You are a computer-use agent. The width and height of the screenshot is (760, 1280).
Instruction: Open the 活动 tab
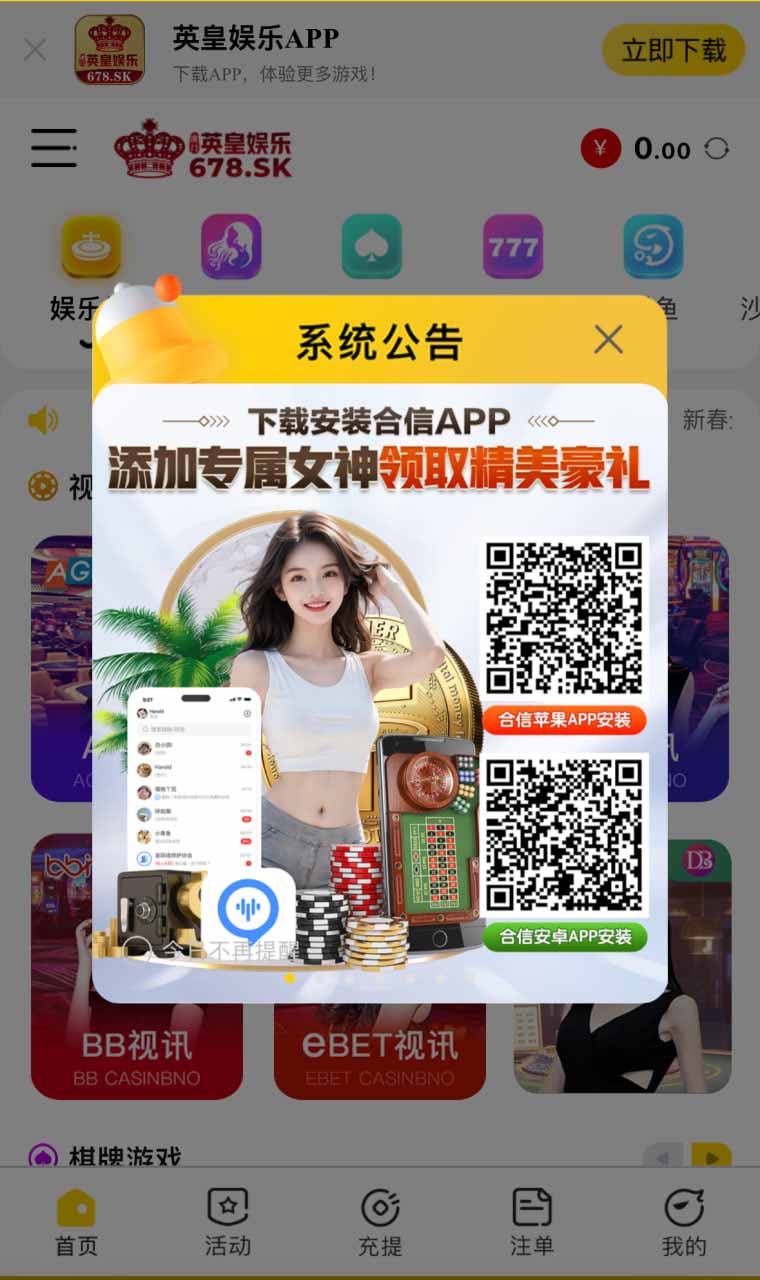click(228, 1222)
